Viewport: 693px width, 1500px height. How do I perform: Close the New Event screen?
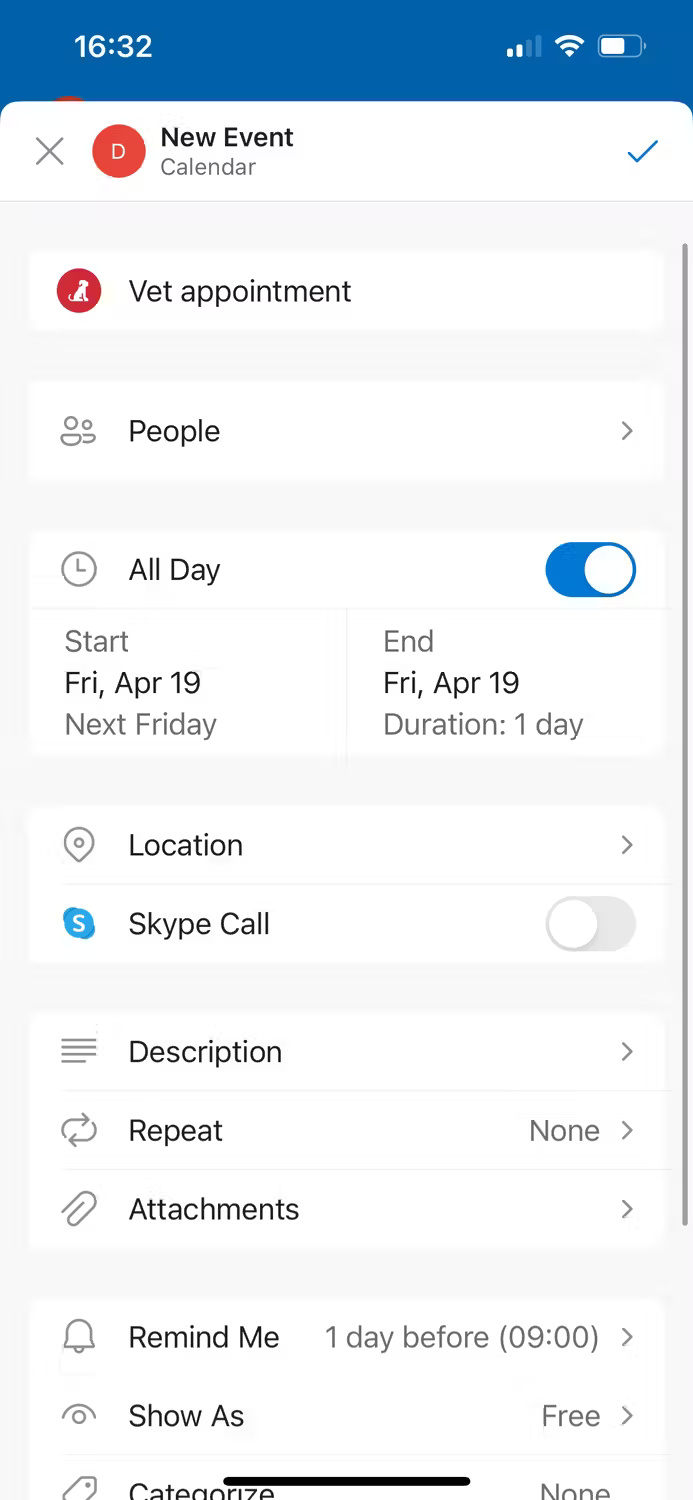(x=49, y=152)
